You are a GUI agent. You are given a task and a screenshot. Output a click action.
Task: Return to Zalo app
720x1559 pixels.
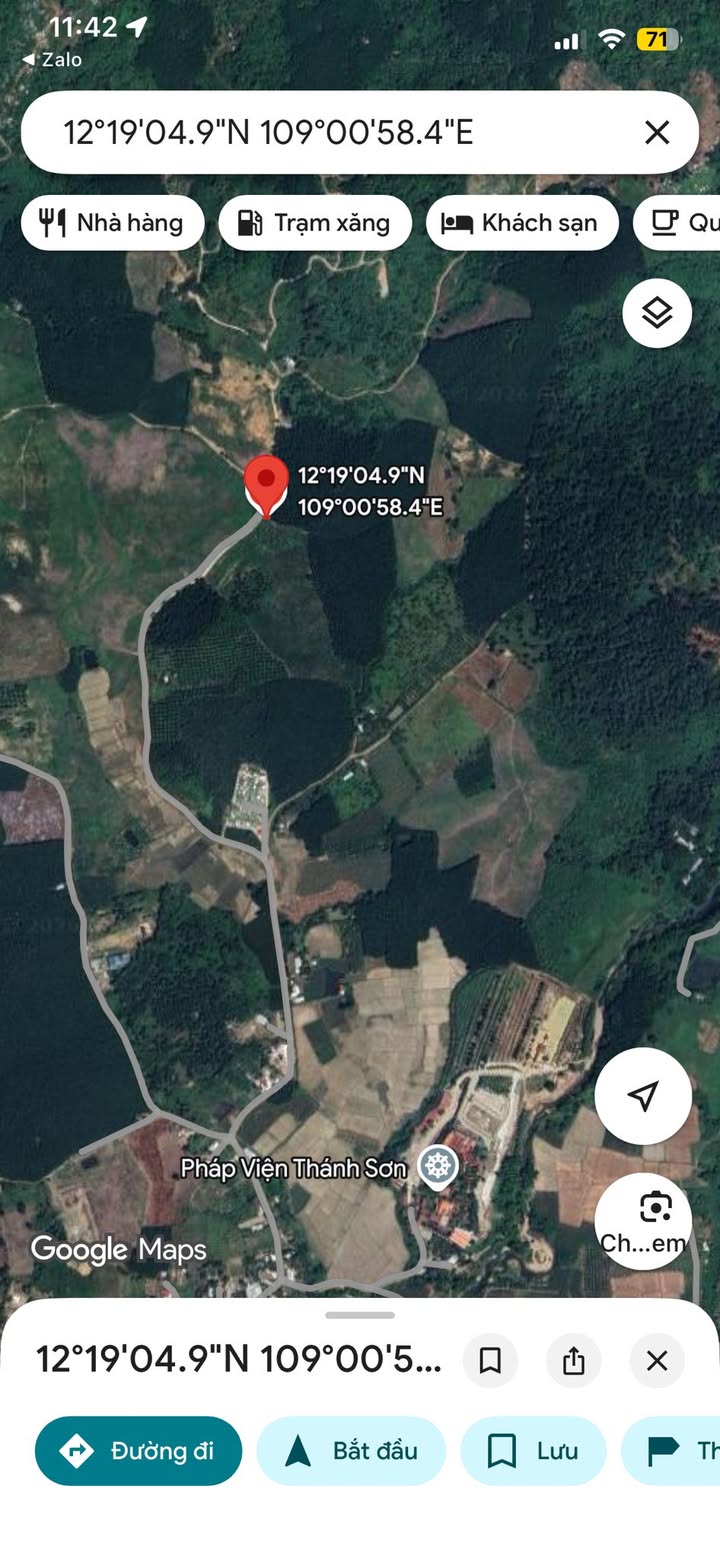point(52,60)
